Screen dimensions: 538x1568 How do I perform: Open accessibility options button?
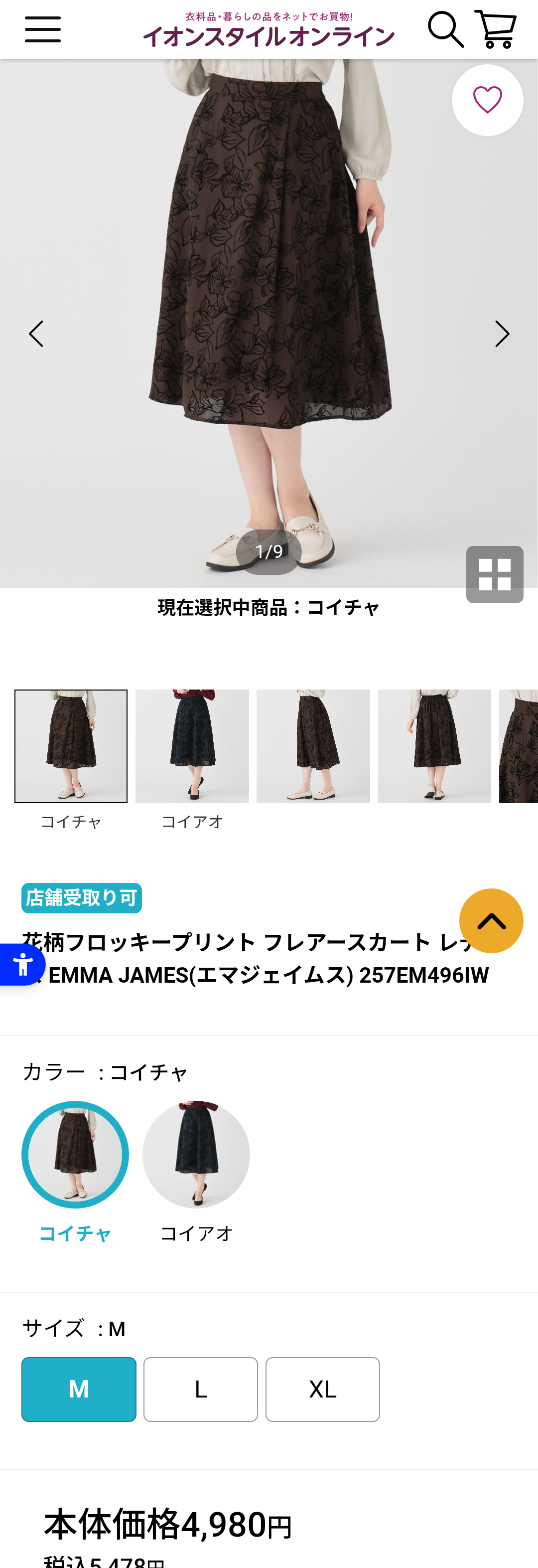[x=22, y=965]
